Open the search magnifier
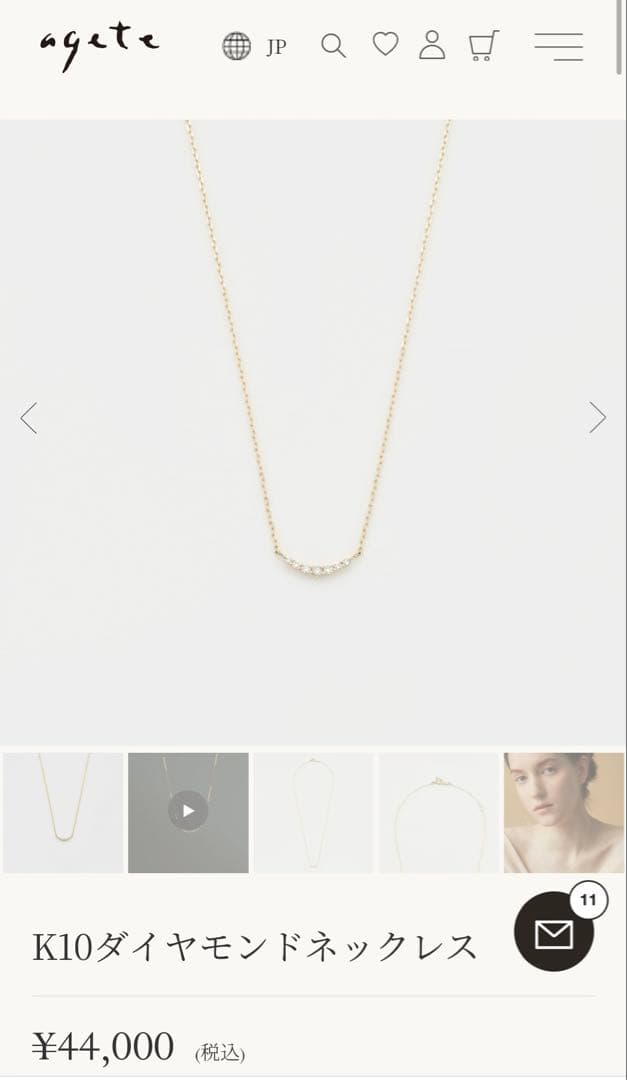The image size is (627, 1080). click(333, 46)
